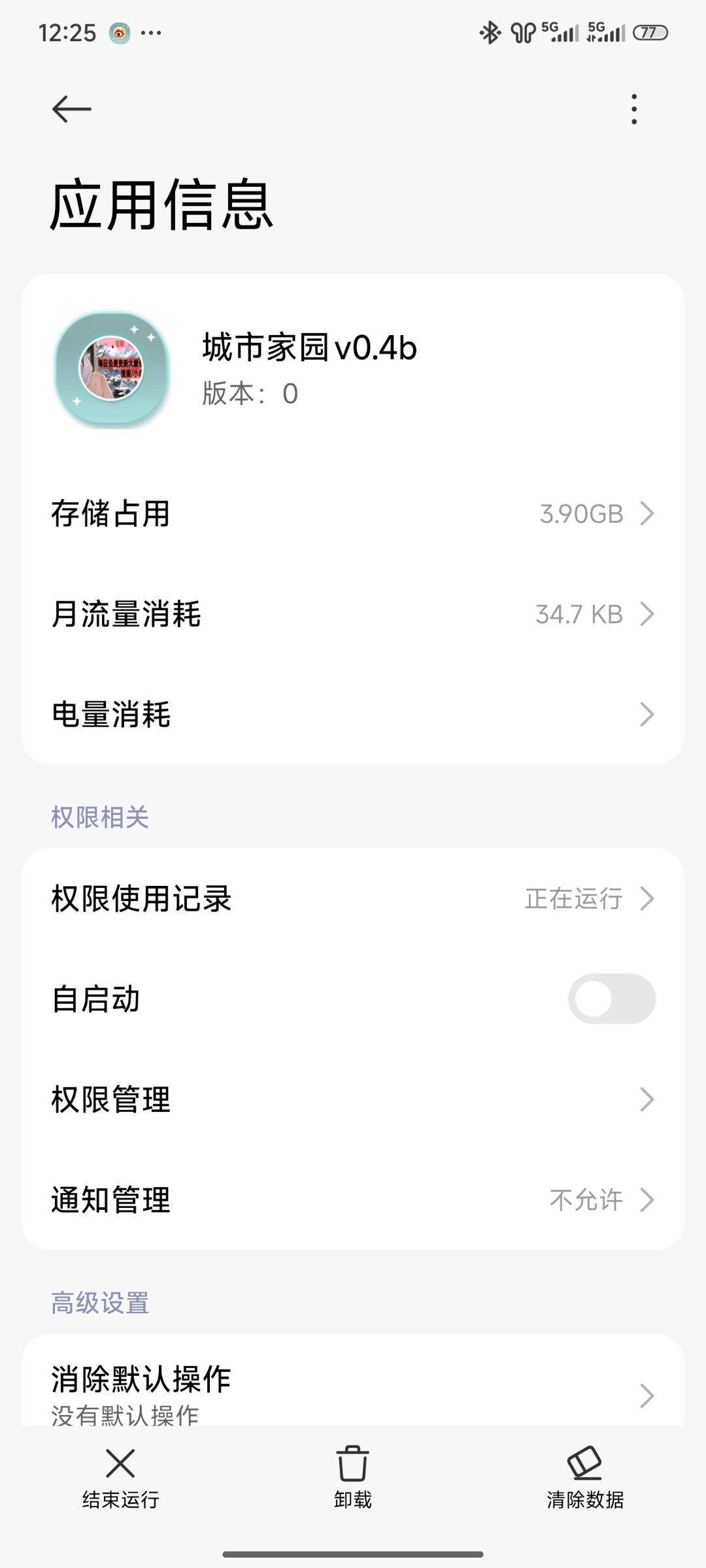Open 通知管理 using its chevron
This screenshot has width=706, height=1568.
click(647, 1199)
